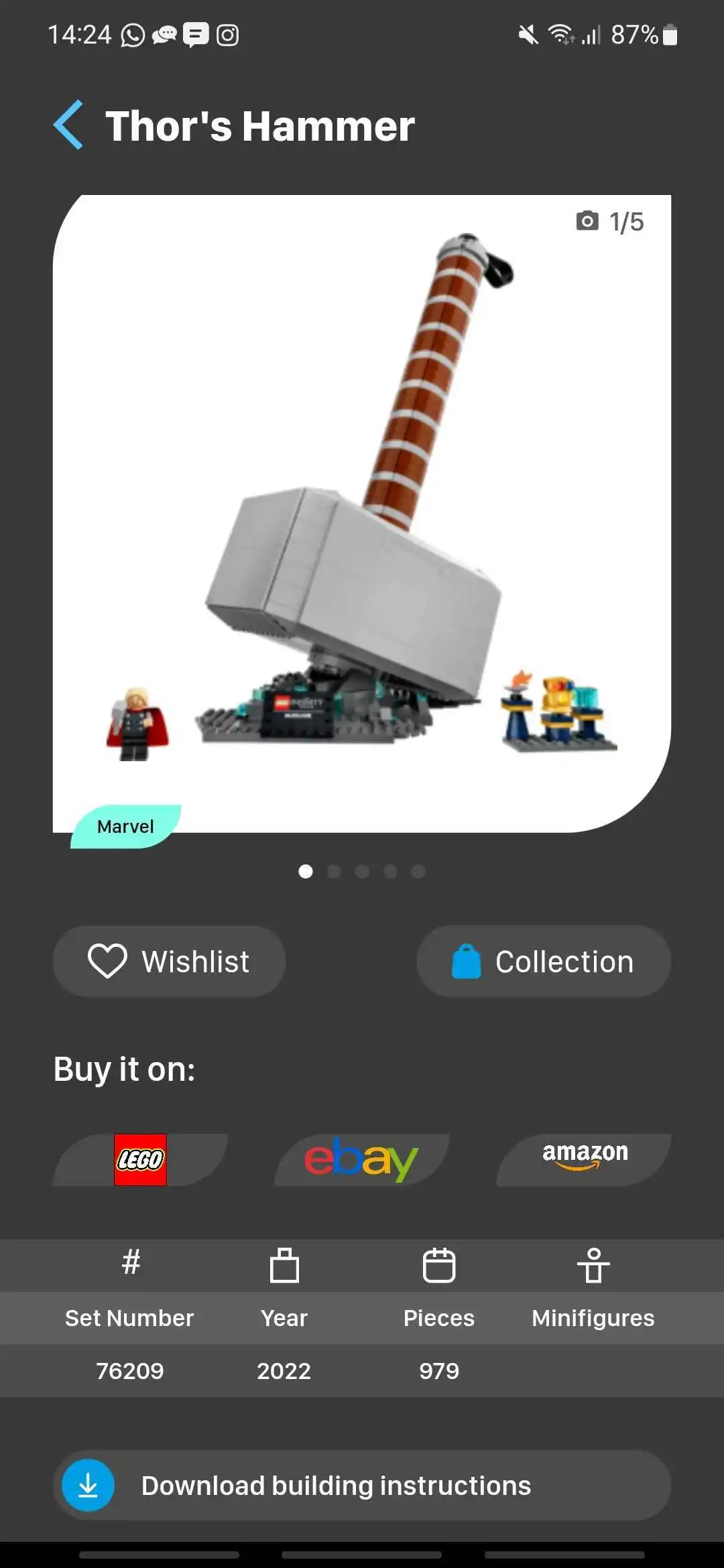Select the first filled page indicator
724x1568 pixels.
306,871
